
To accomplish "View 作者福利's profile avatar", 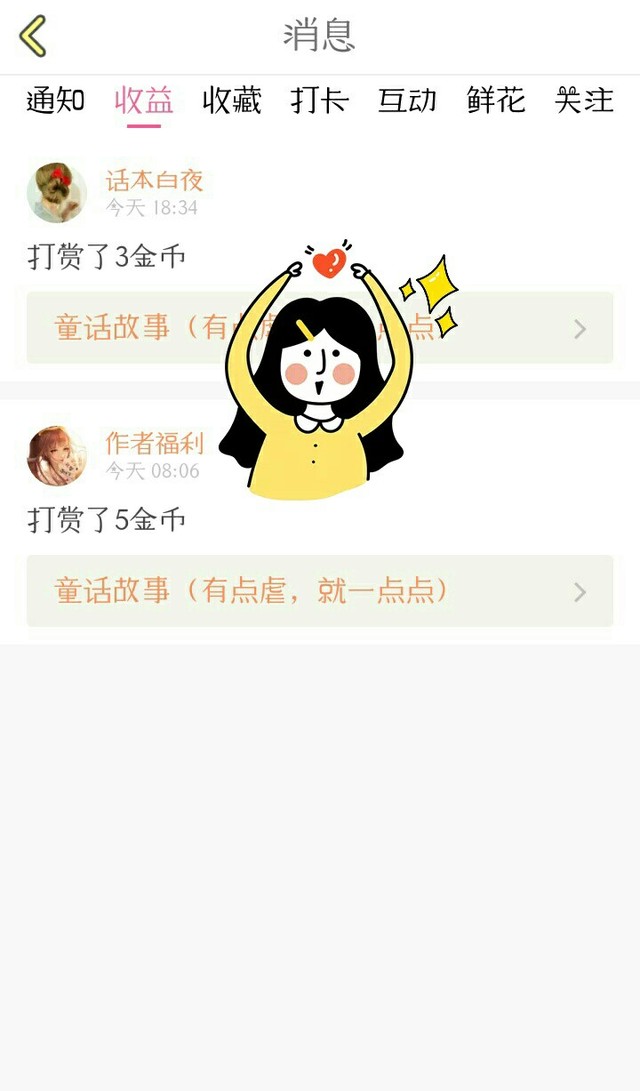I will (x=56, y=456).
